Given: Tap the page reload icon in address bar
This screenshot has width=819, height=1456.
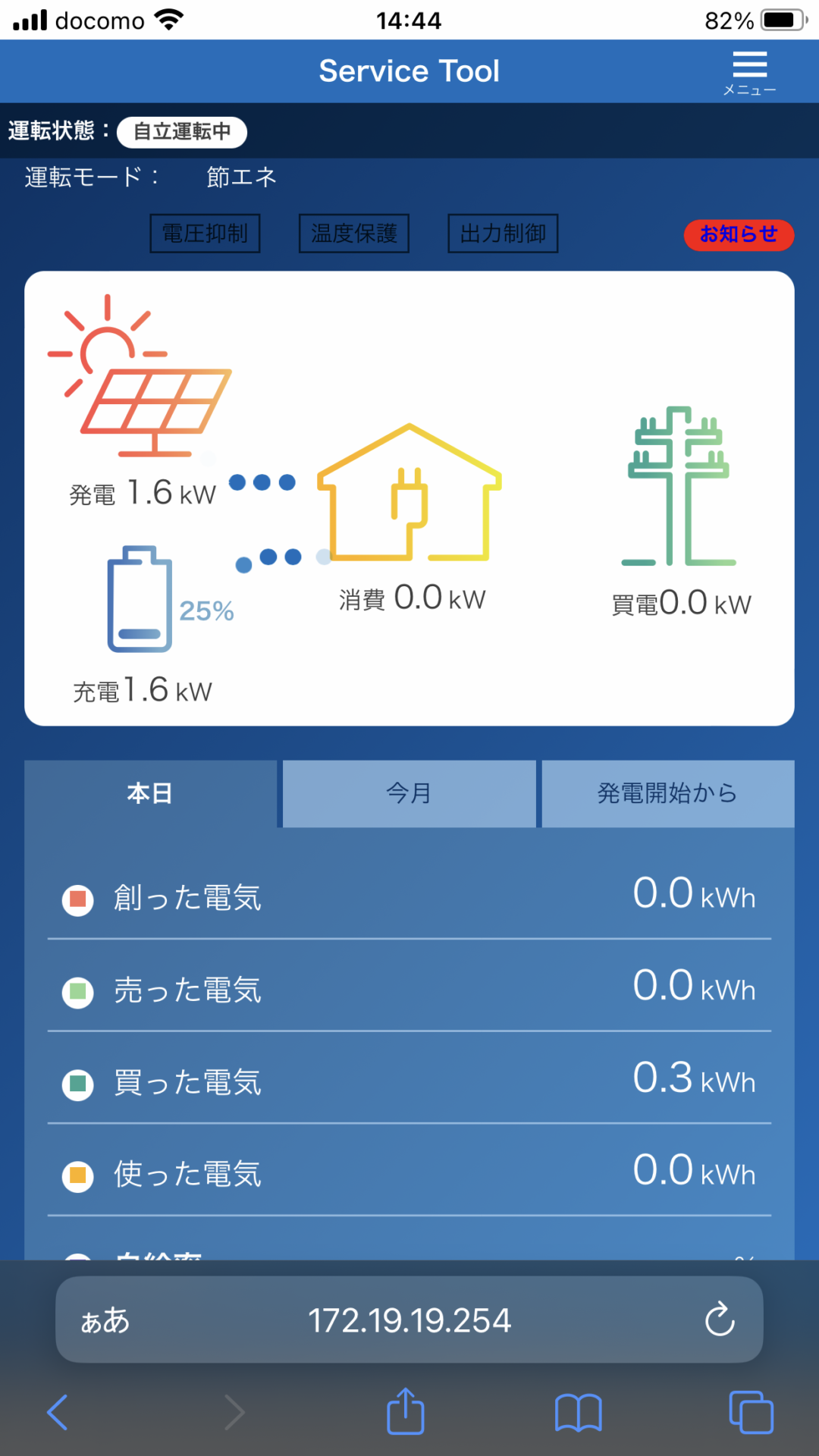Looking at the screenshot, I should tap(720, 1319).
